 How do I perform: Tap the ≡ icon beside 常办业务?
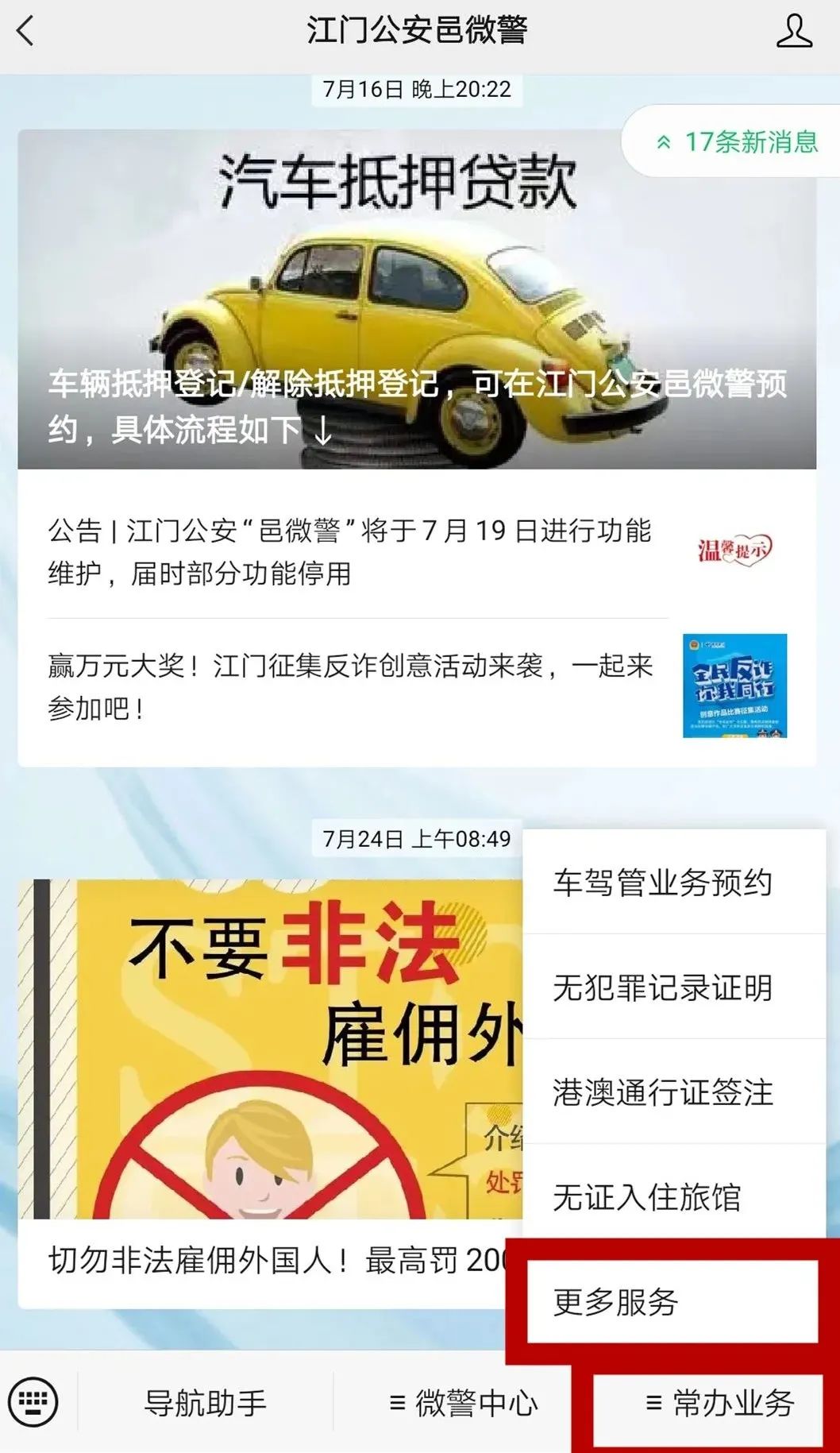(x=653, y=1401)
